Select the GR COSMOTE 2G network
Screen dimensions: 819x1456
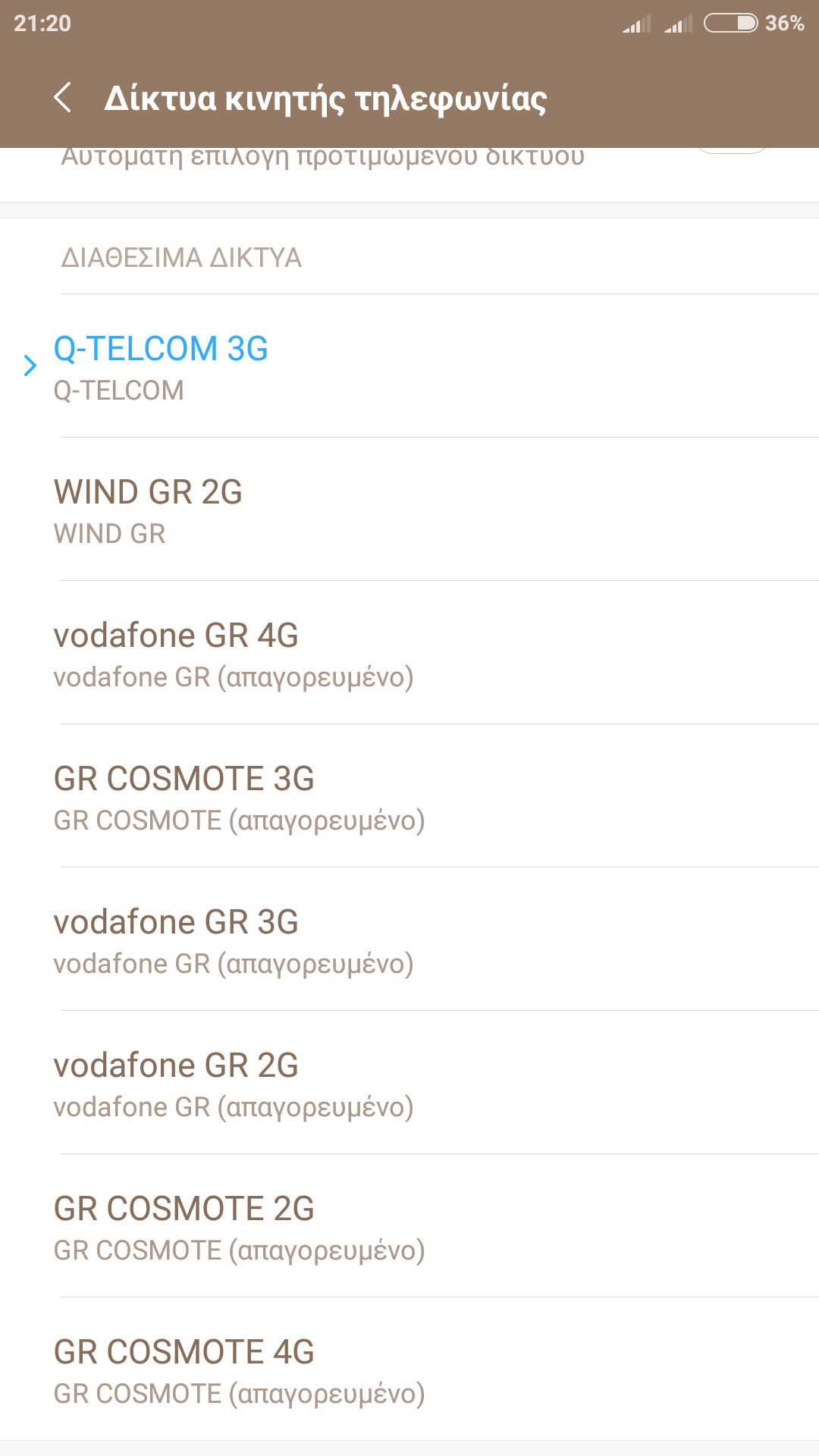[x=409, y=1226]
